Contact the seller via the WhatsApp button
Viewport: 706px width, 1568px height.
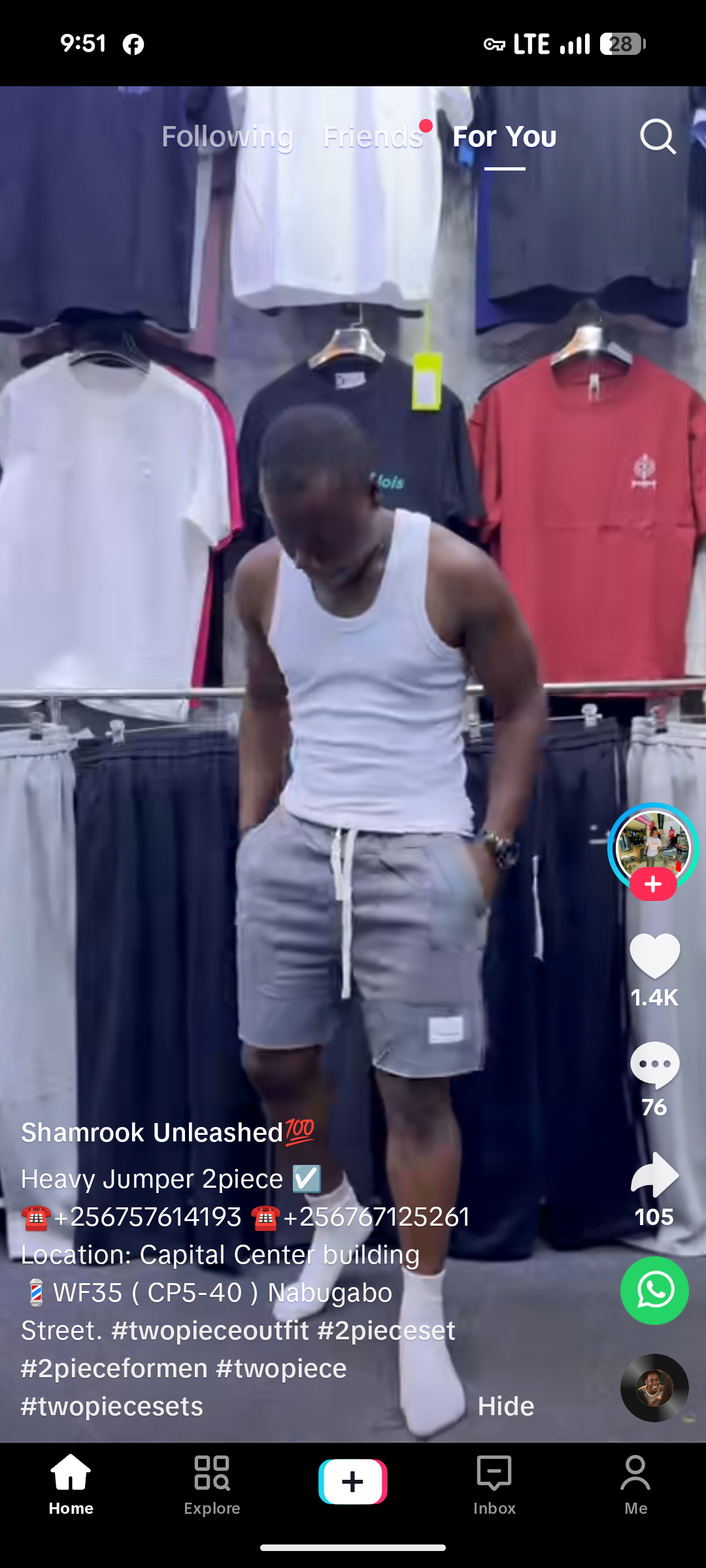click(x=654, y=1290)
